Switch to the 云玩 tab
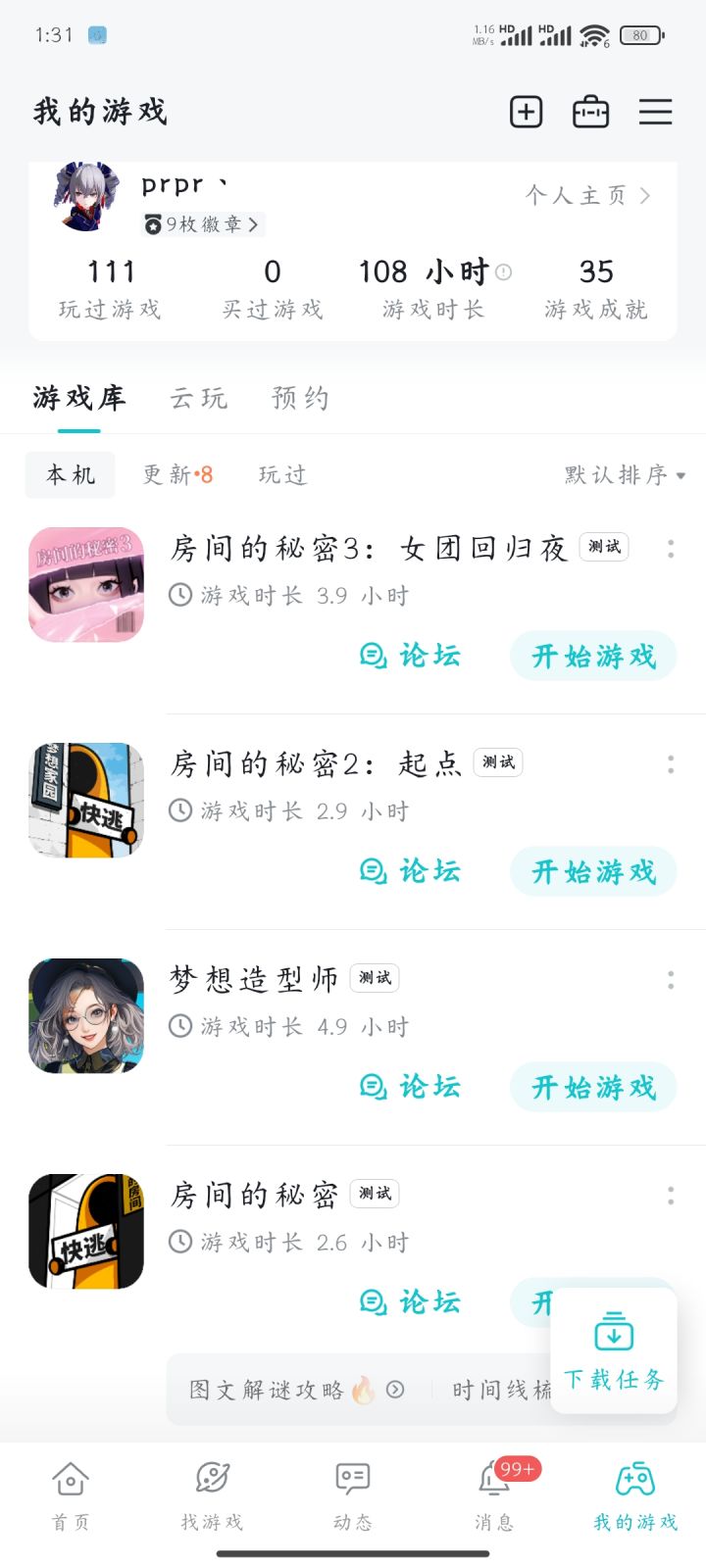This screenshot has width=706, height=1568. tap(197, 398)
